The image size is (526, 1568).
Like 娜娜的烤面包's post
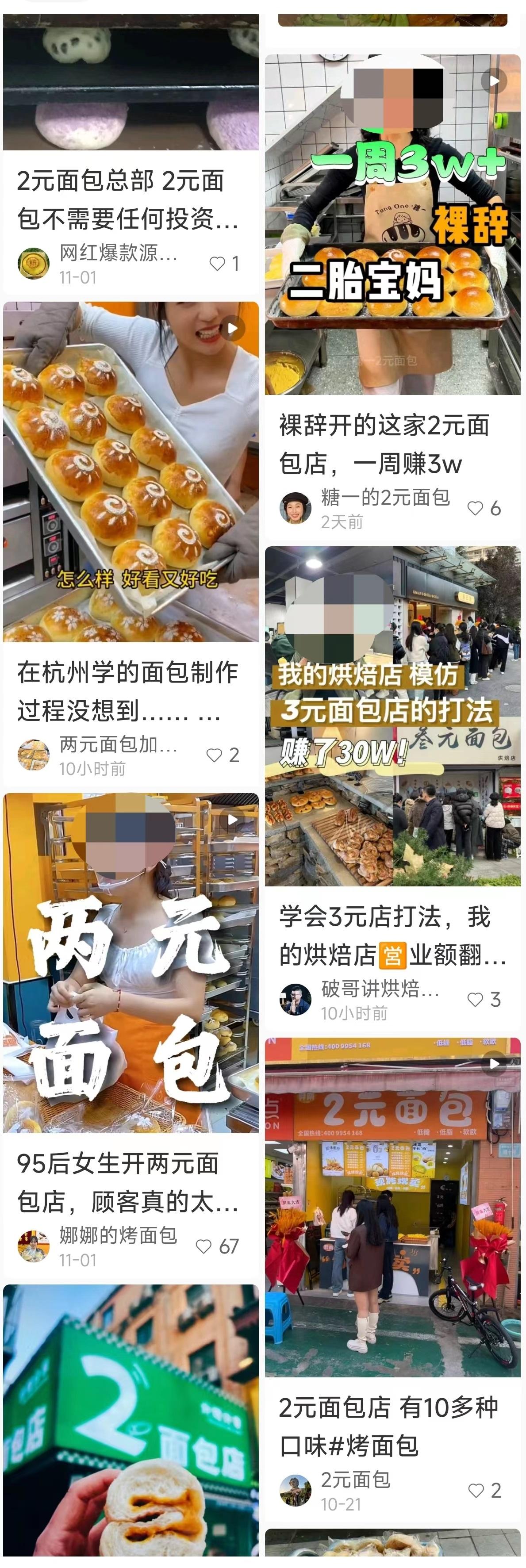tap(204, 1246)
